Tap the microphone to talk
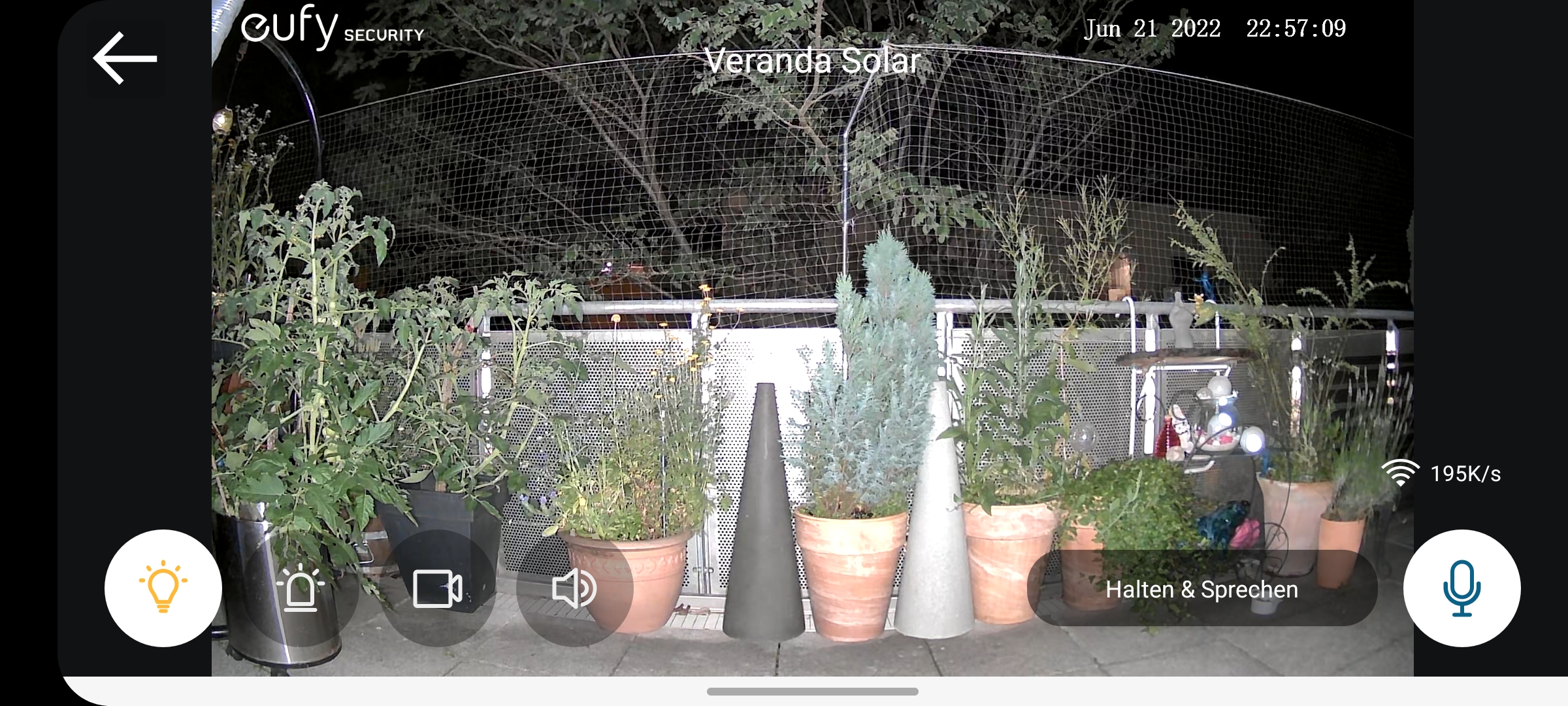Image resolution: width=1568 pixels, height=706 pixels. (1462, 588)
